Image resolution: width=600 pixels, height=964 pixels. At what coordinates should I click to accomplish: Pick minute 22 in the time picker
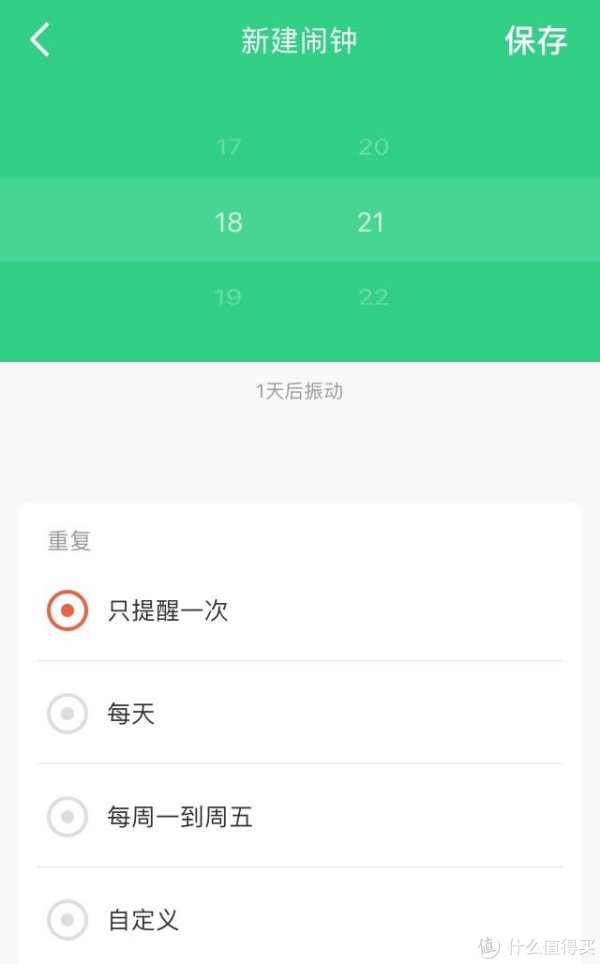pos(373,298)
